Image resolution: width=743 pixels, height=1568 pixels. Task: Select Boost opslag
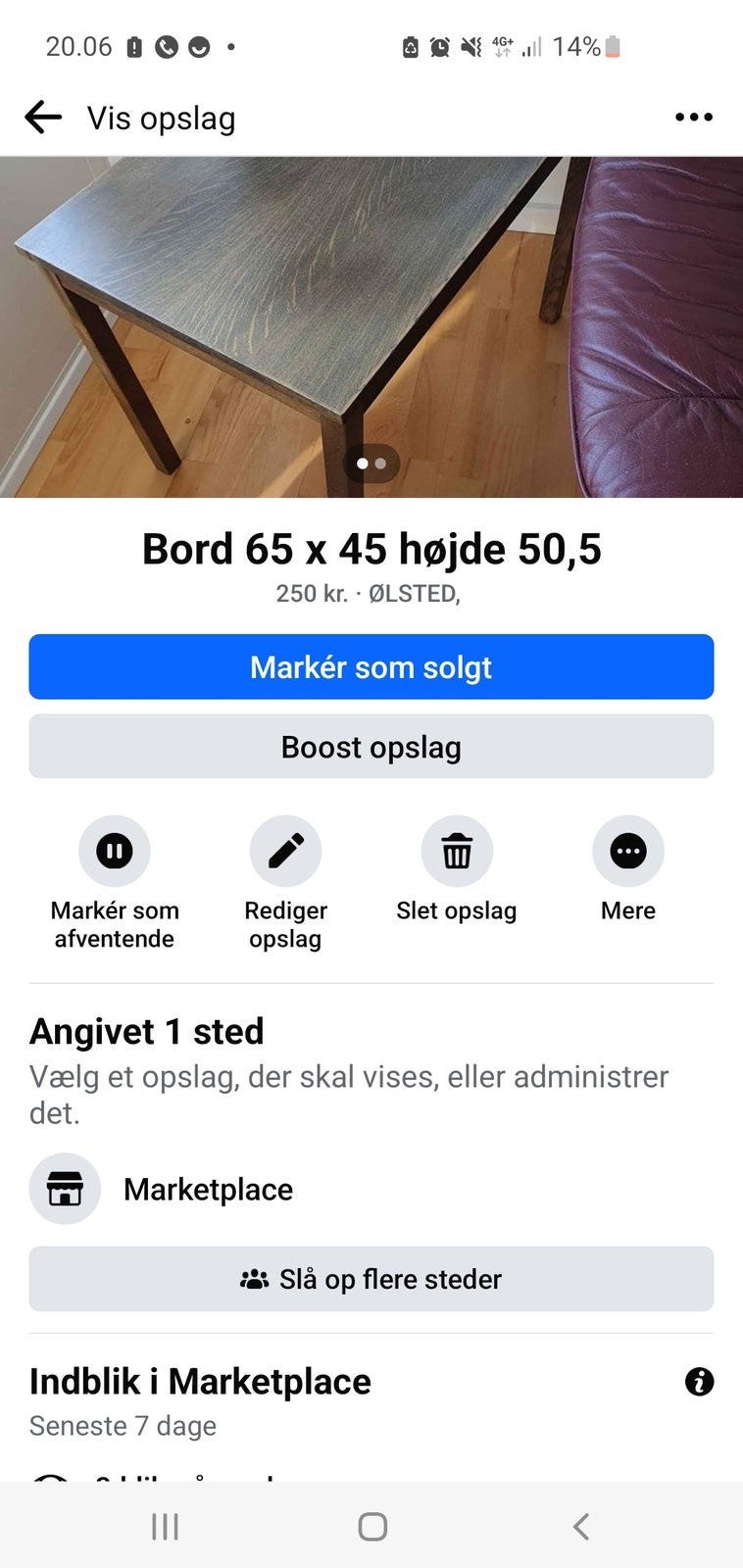click(x=371, y=747)
